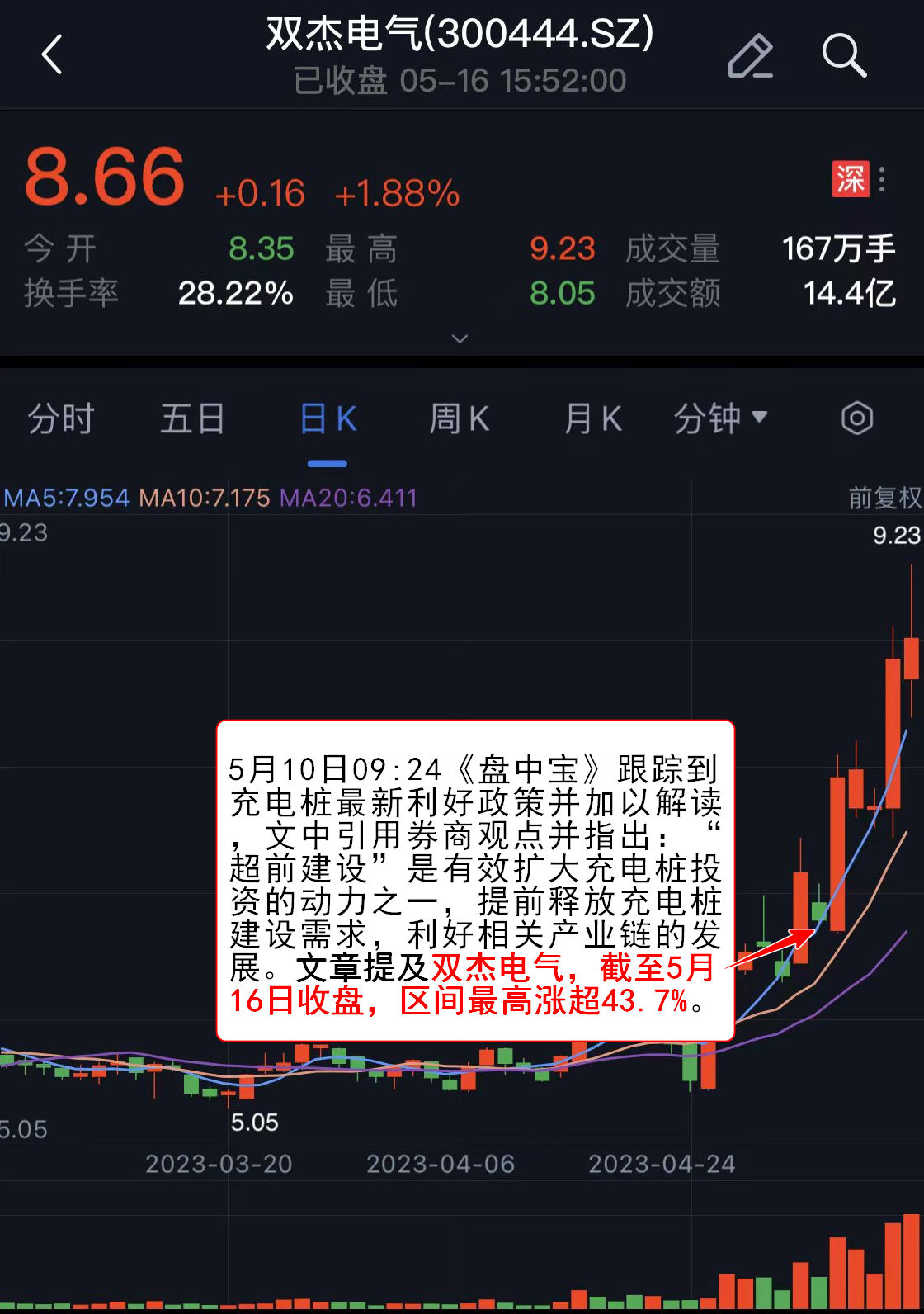Open stock search magnifier
Screen dimensions: 924x1314
tap(843, 55)
